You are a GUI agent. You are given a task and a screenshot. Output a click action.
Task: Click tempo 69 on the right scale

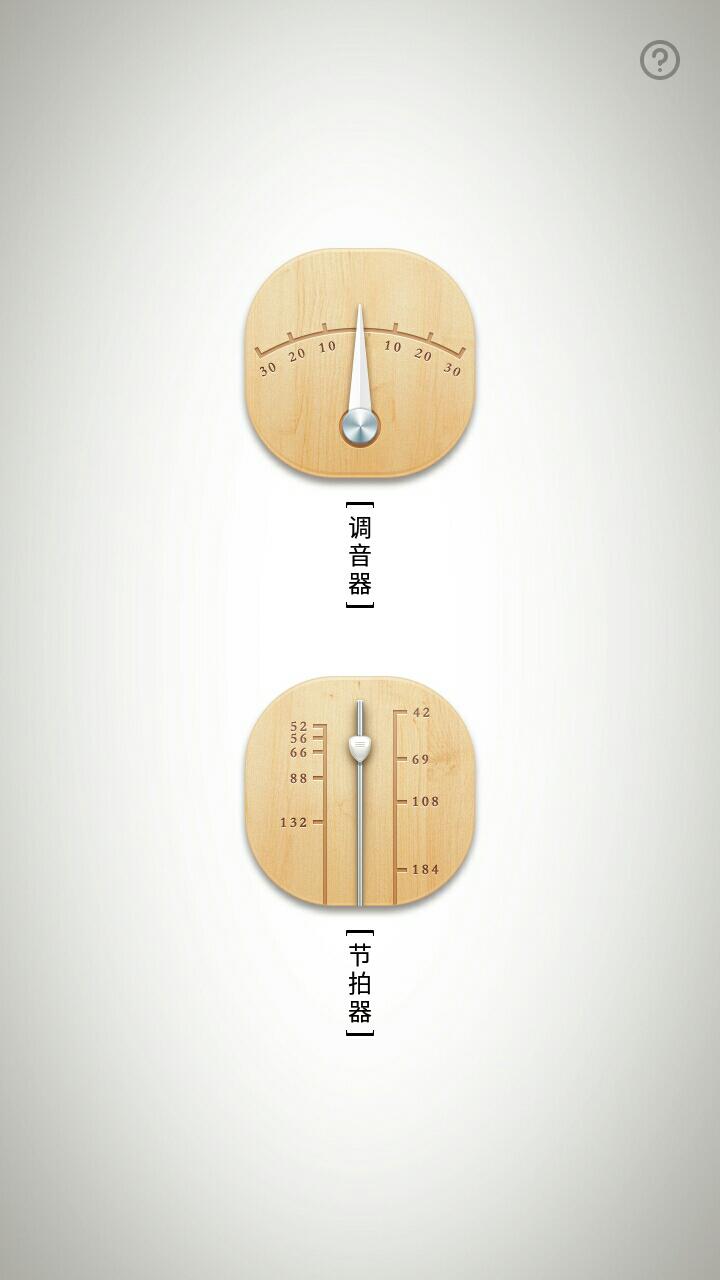point(422,758)
